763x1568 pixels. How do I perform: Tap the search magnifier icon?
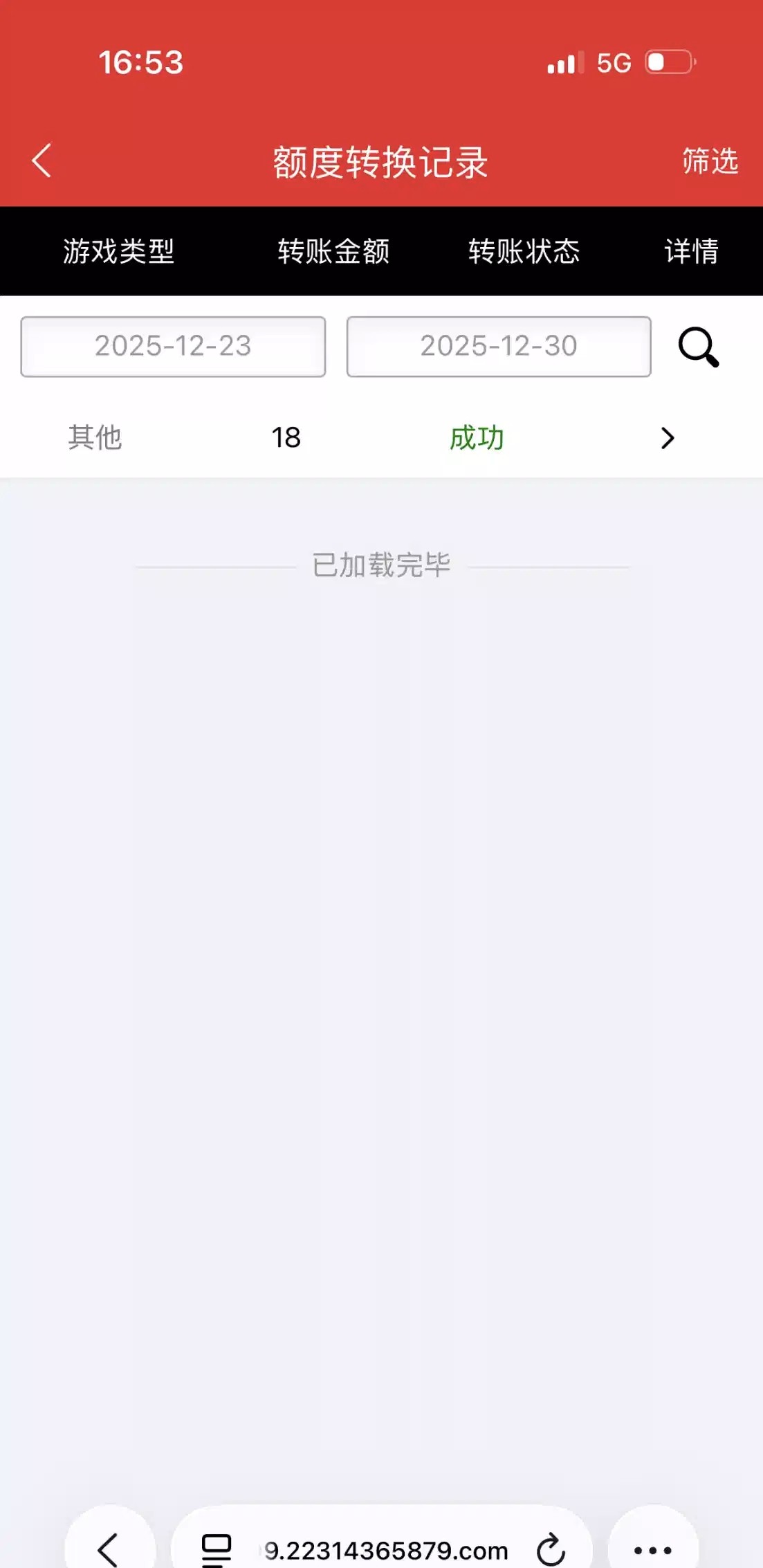[698, 347]
